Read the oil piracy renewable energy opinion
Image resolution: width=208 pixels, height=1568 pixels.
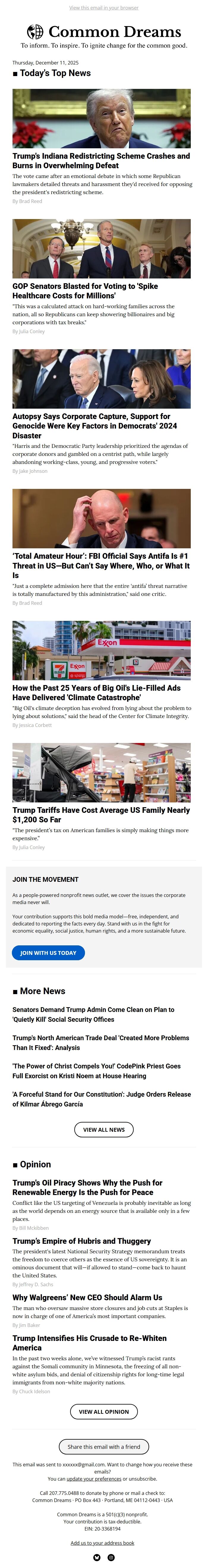pyautogui.click(x=87, y=1187)
